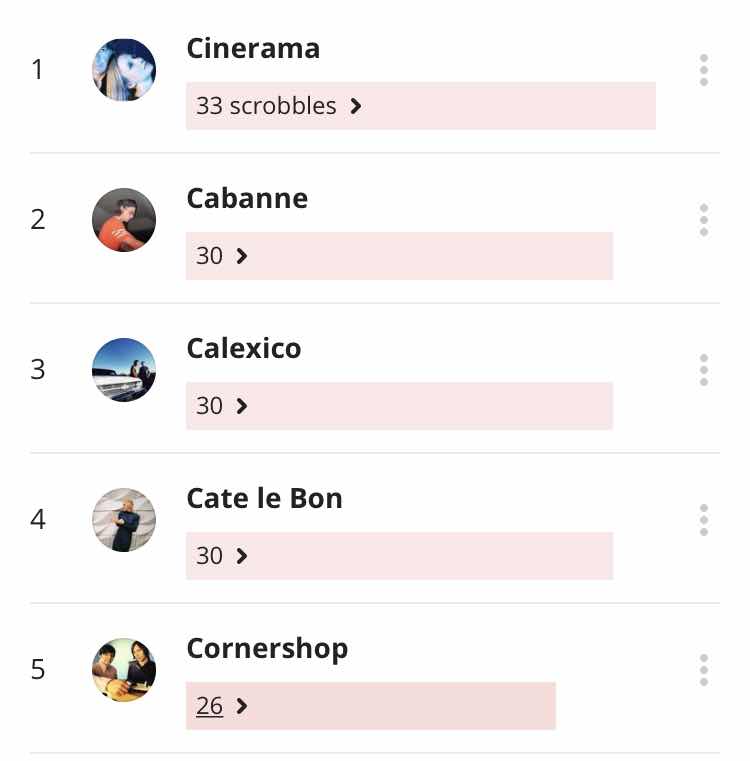Open the more options menu for Calexico

(704, 370)
